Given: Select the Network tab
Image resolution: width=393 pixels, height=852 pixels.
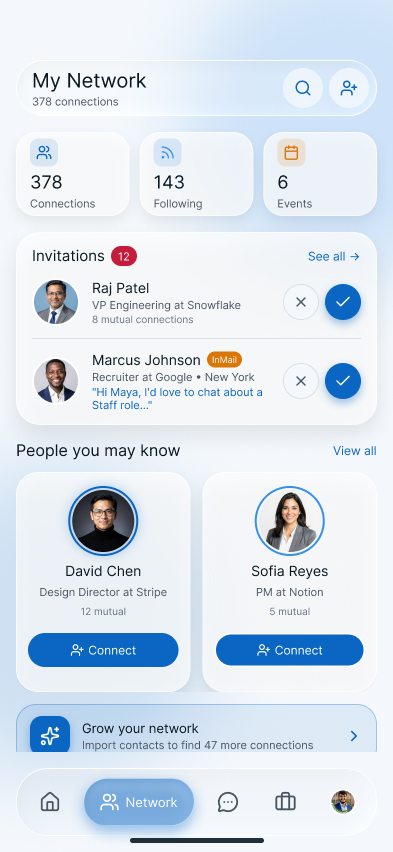Looking at the screenshot, I should coord(139,802).
